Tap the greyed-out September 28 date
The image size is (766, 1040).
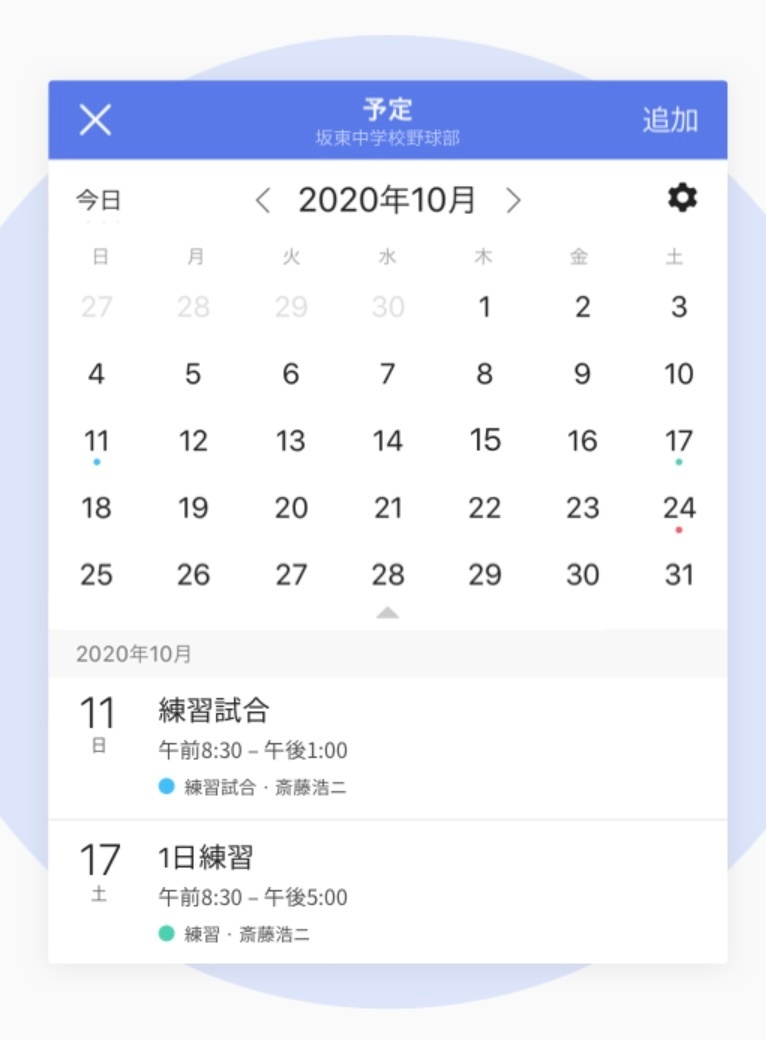coord(194,307)
